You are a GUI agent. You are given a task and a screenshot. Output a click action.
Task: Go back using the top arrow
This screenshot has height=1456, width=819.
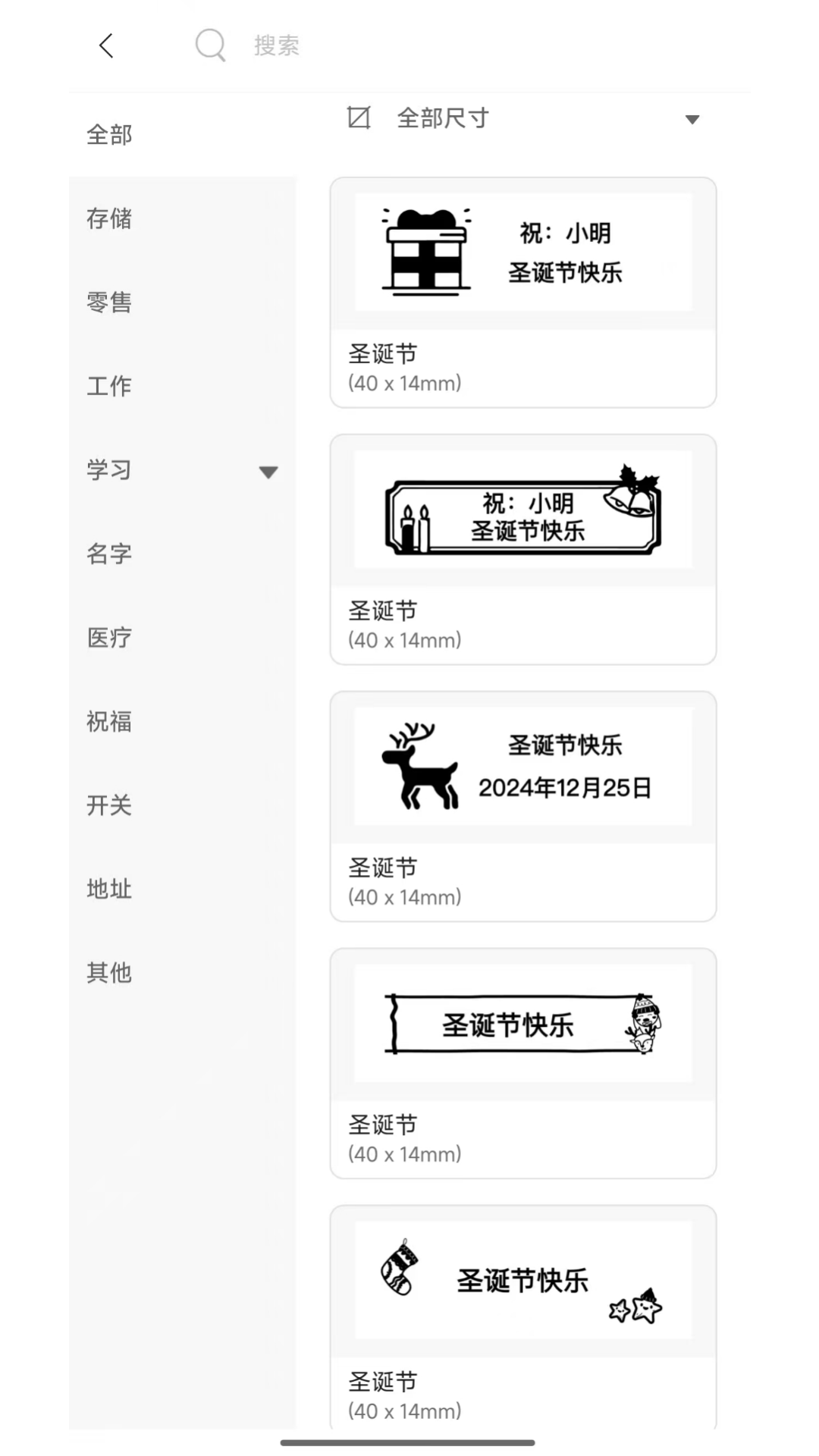106,45
